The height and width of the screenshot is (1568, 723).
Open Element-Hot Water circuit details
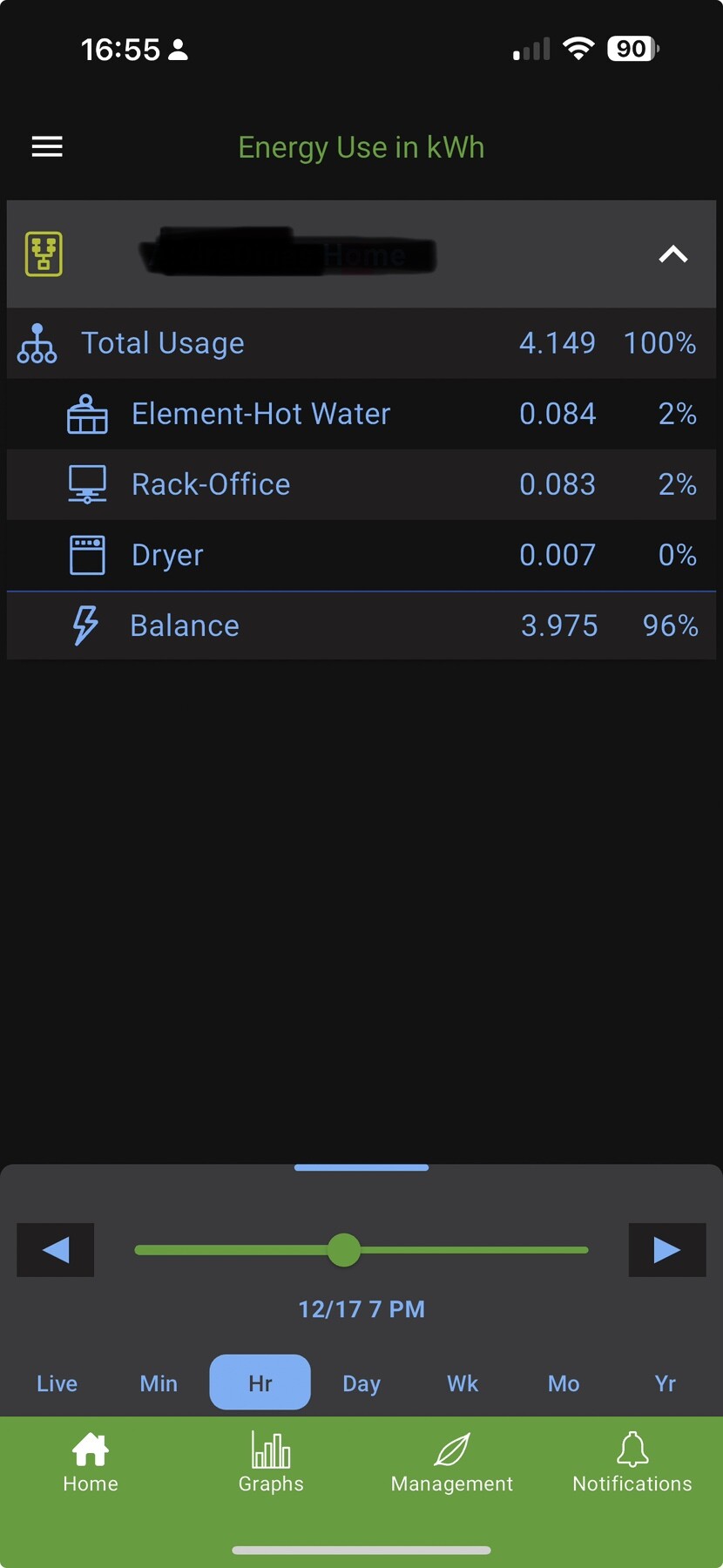(361, 414)
